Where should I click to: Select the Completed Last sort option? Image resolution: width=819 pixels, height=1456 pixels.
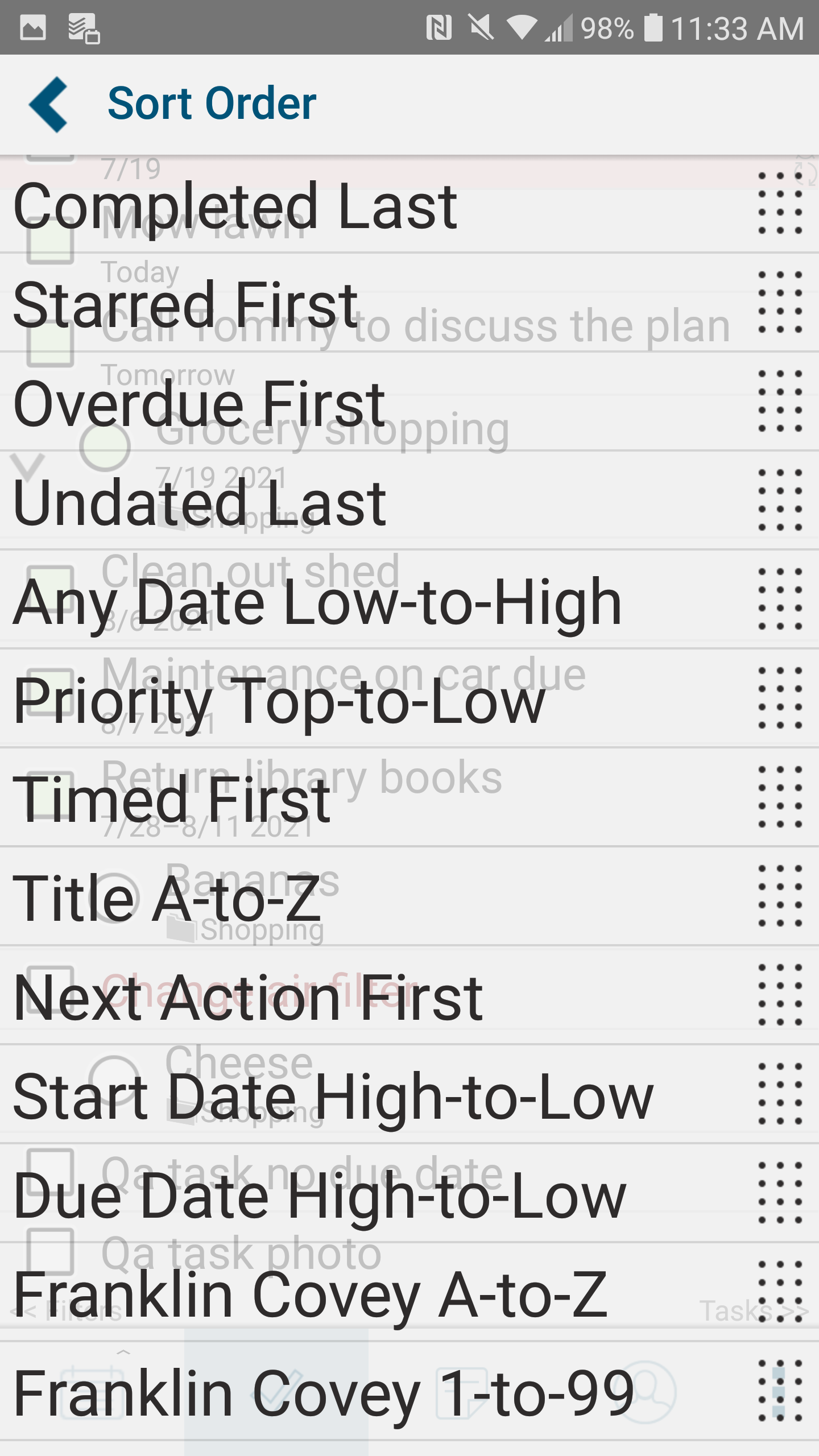point(235,206)
